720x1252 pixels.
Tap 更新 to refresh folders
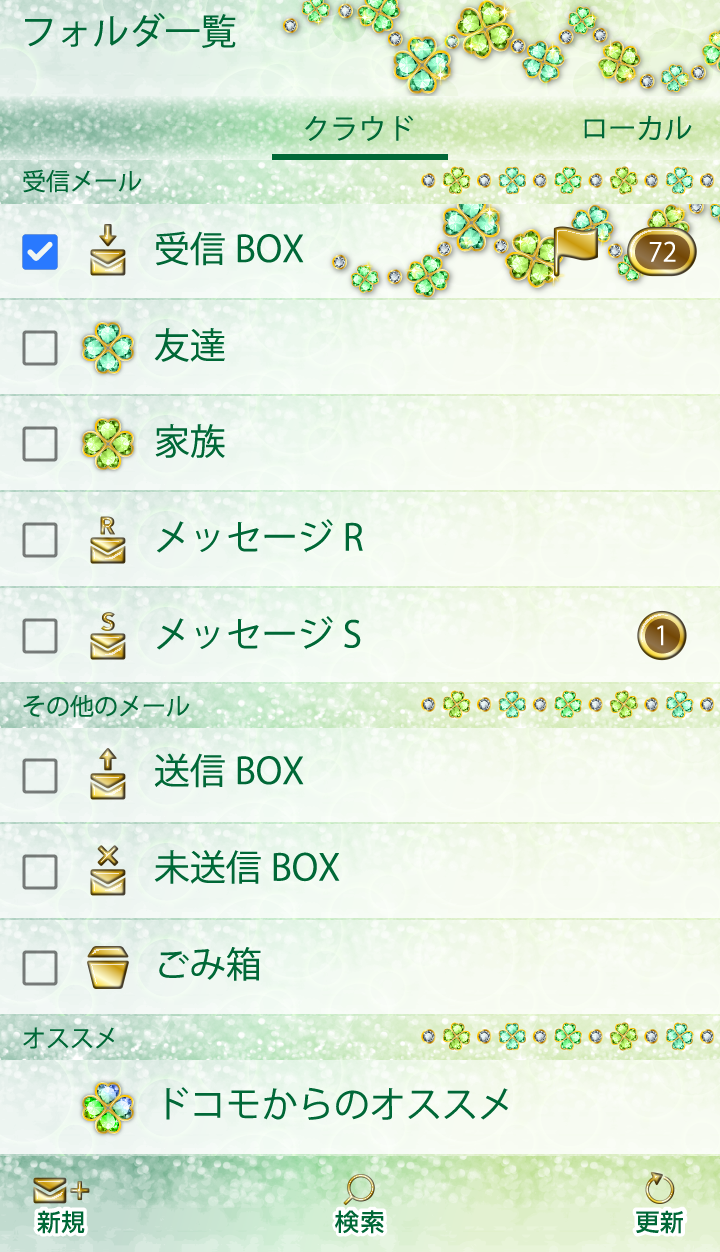[x=659, y=1205]
